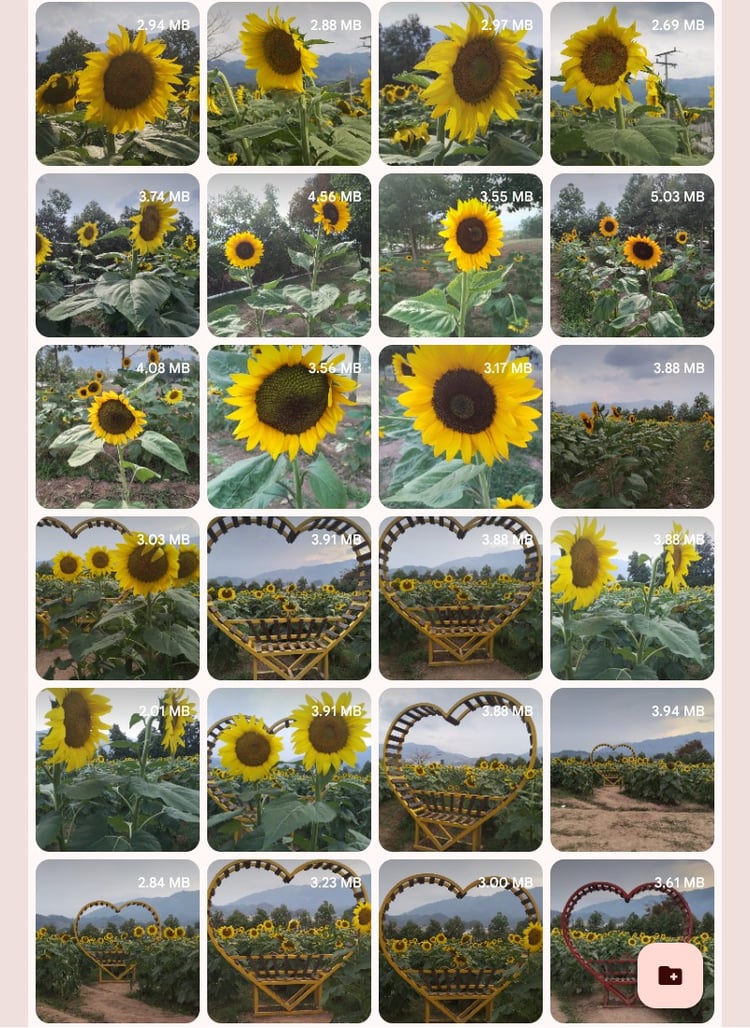View the 2.97 MB sunflower photo

click(x=461, y=84)
